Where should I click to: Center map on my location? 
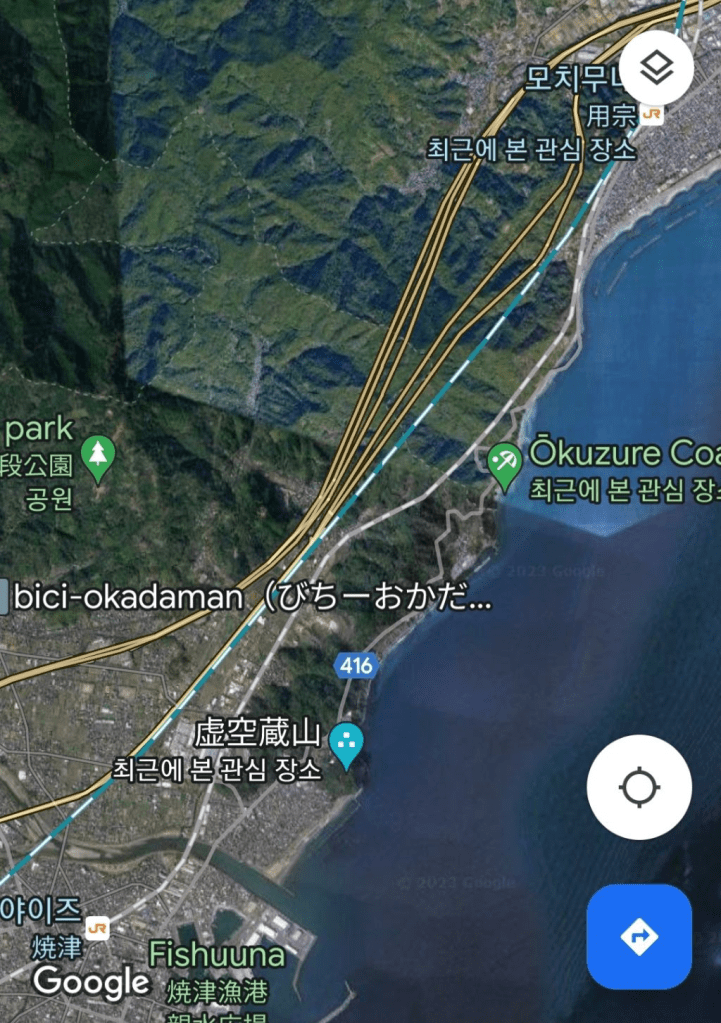tap(638, 787)
